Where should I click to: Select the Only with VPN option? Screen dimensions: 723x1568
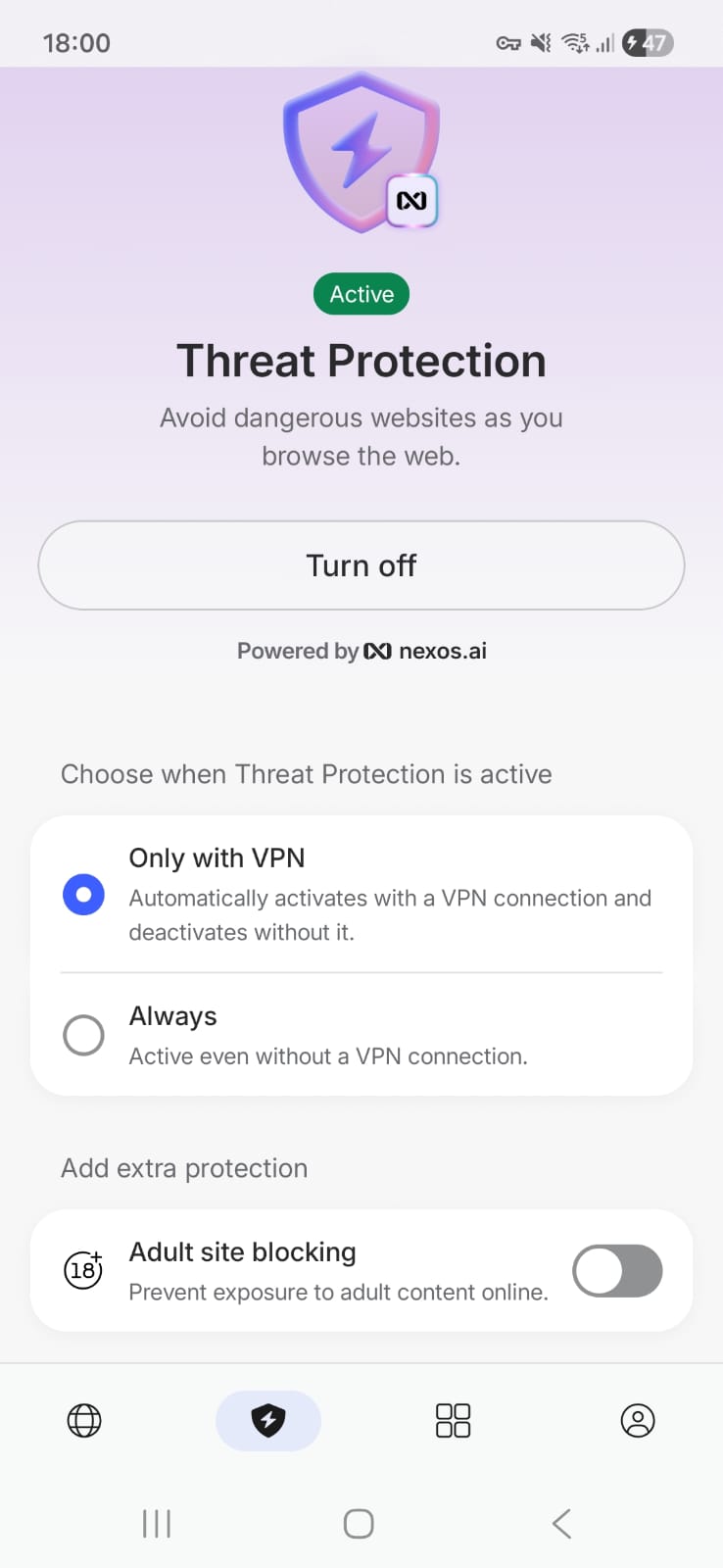[83, 894]
